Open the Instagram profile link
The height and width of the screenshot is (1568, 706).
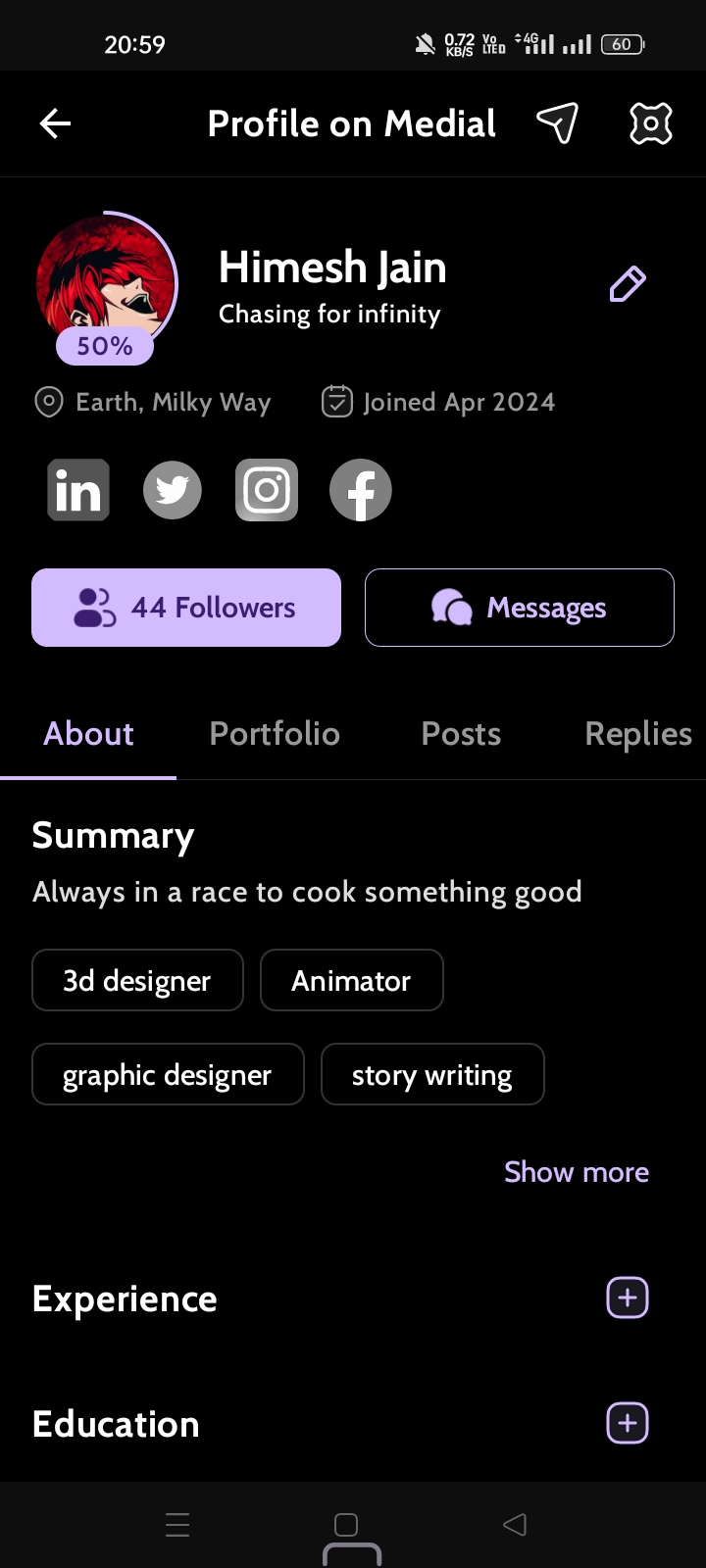267,490
